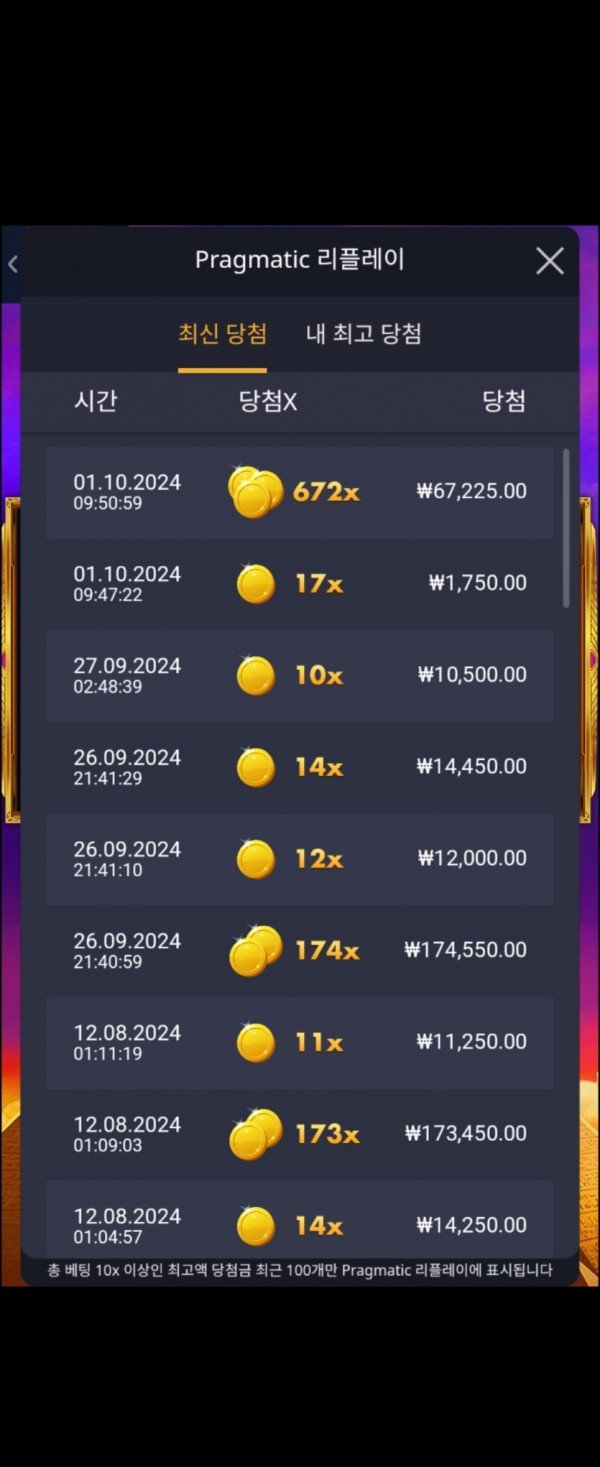Play the 11x replay from 01:11:19
The image size is (600, 1467).
click(x=299, y=1042)
